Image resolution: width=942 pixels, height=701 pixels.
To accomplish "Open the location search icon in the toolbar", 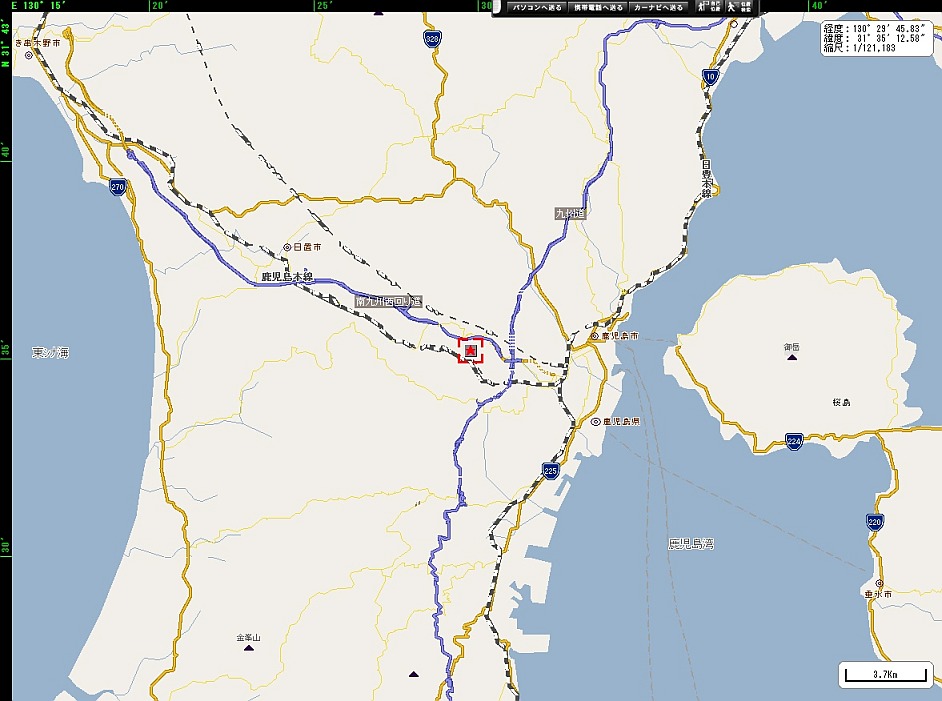I will [740, 7].
